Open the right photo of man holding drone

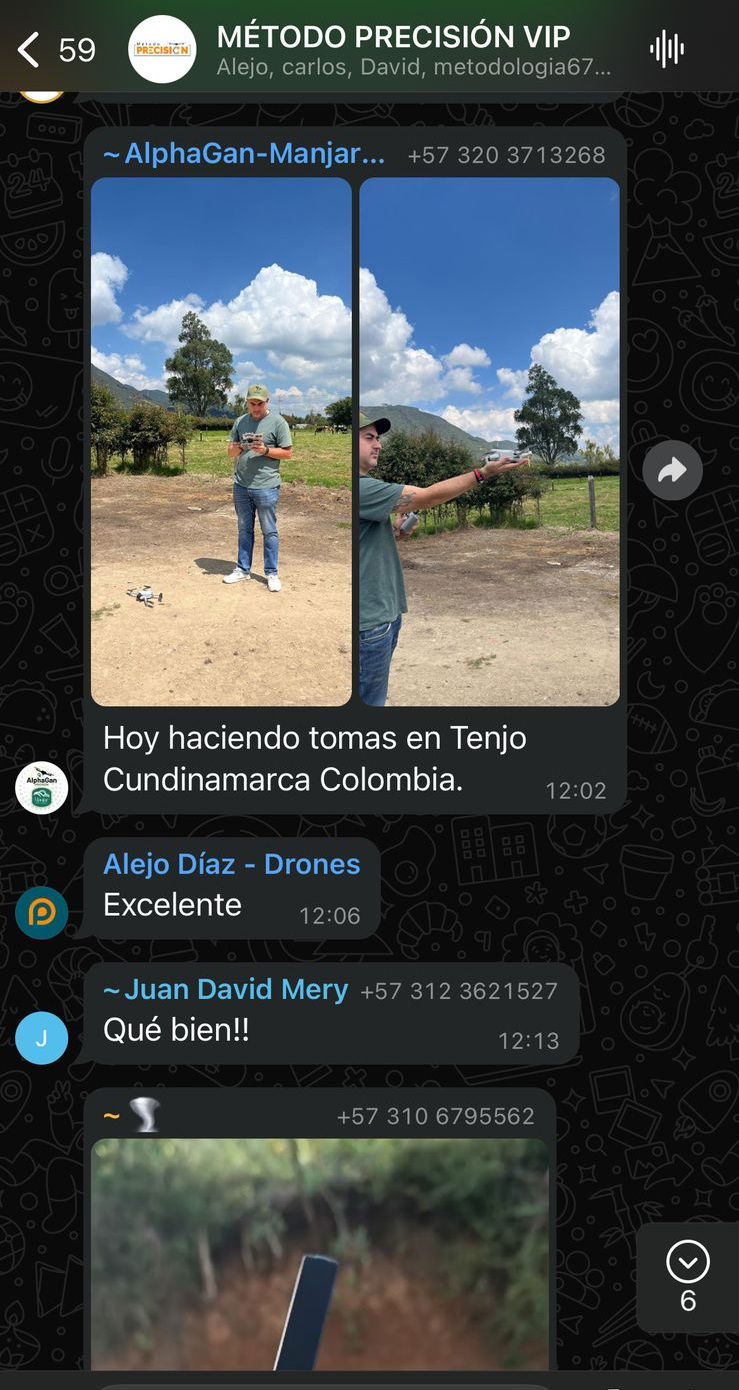coord(489,441)
